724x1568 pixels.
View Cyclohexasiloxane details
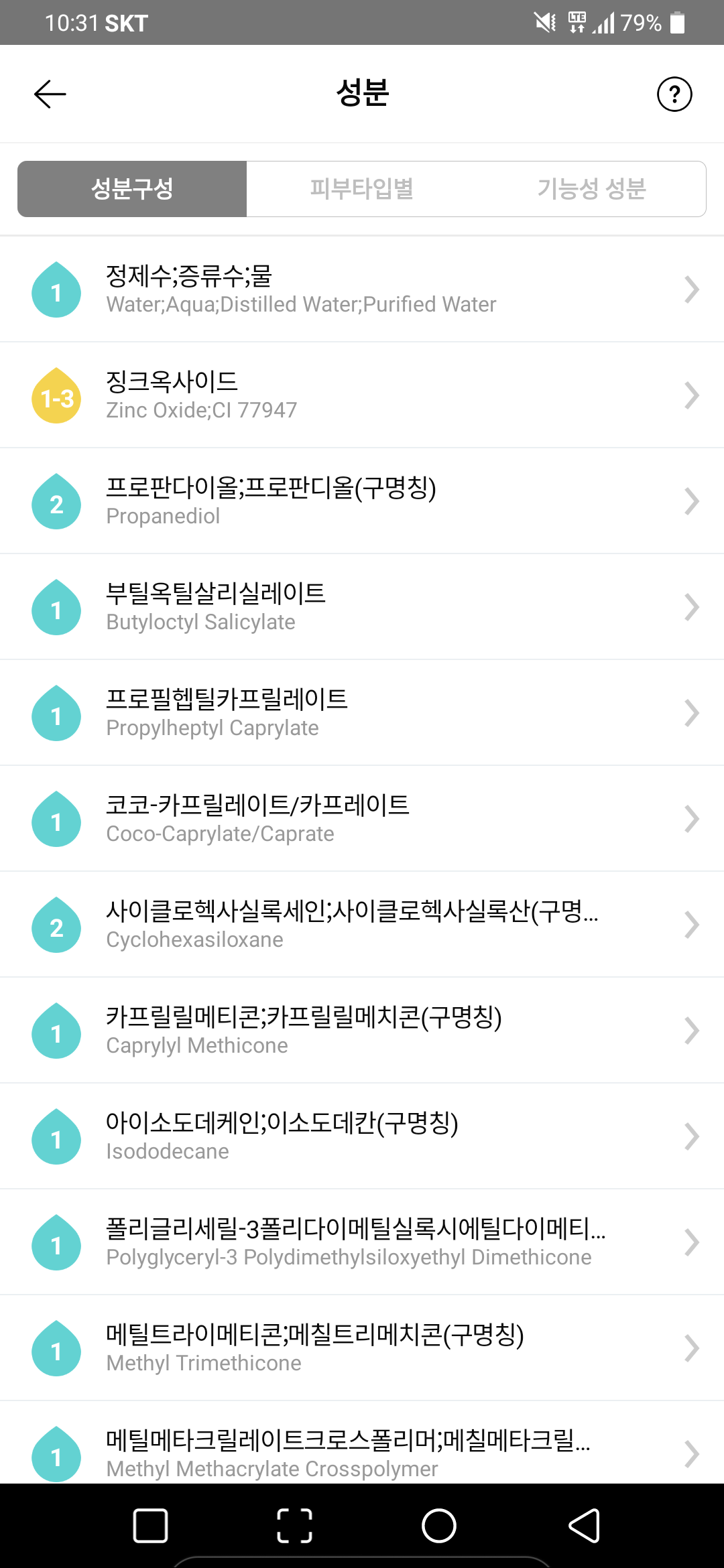click(362, 925)
